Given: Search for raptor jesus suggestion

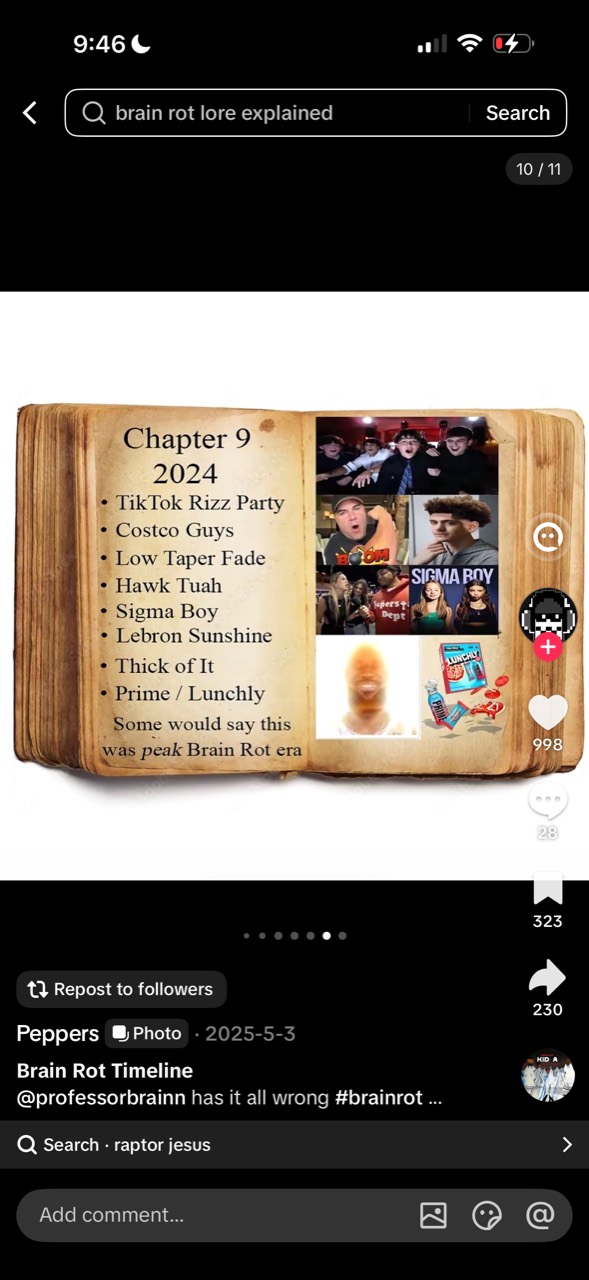Looking at the screenshot, I should pos(294,1145).
